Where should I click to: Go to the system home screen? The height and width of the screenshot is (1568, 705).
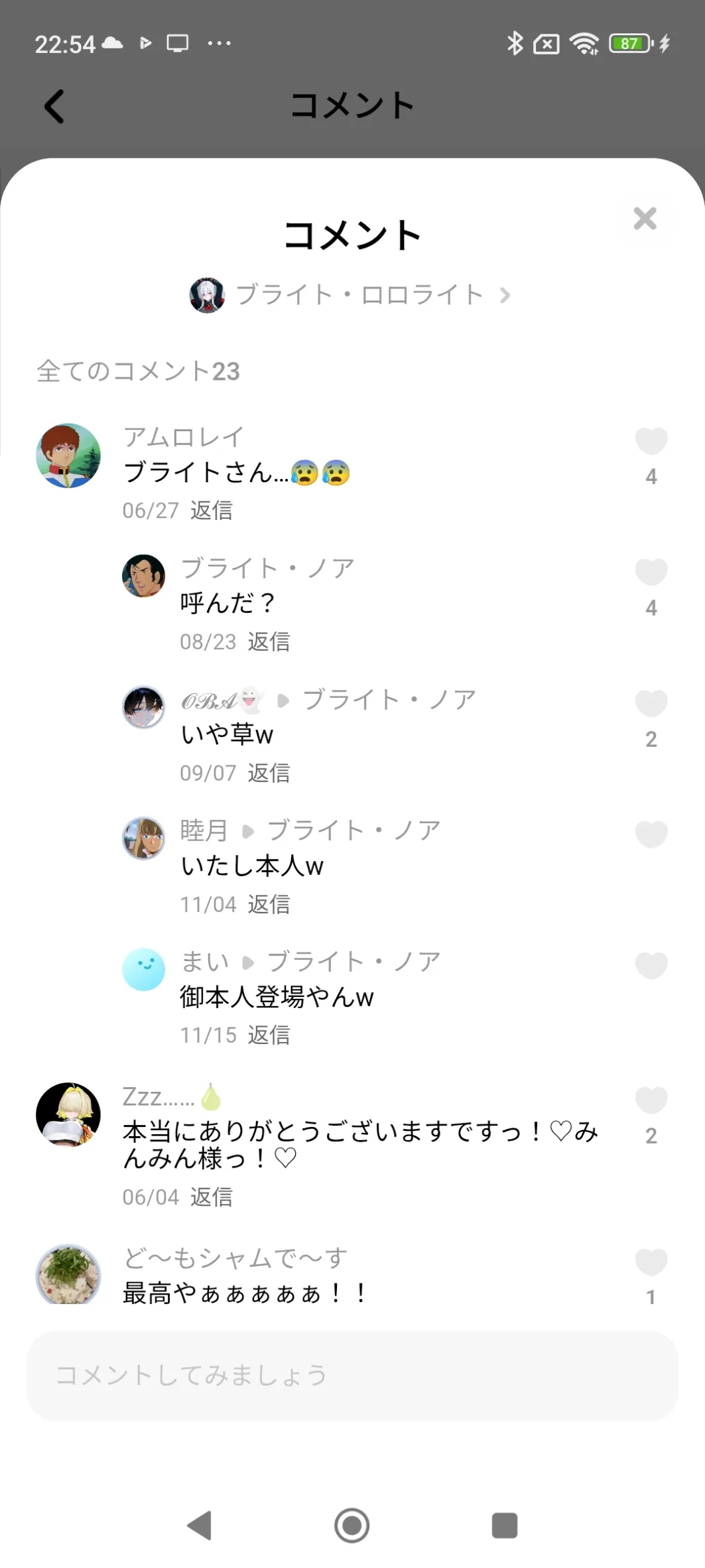tap(352, 1526)
